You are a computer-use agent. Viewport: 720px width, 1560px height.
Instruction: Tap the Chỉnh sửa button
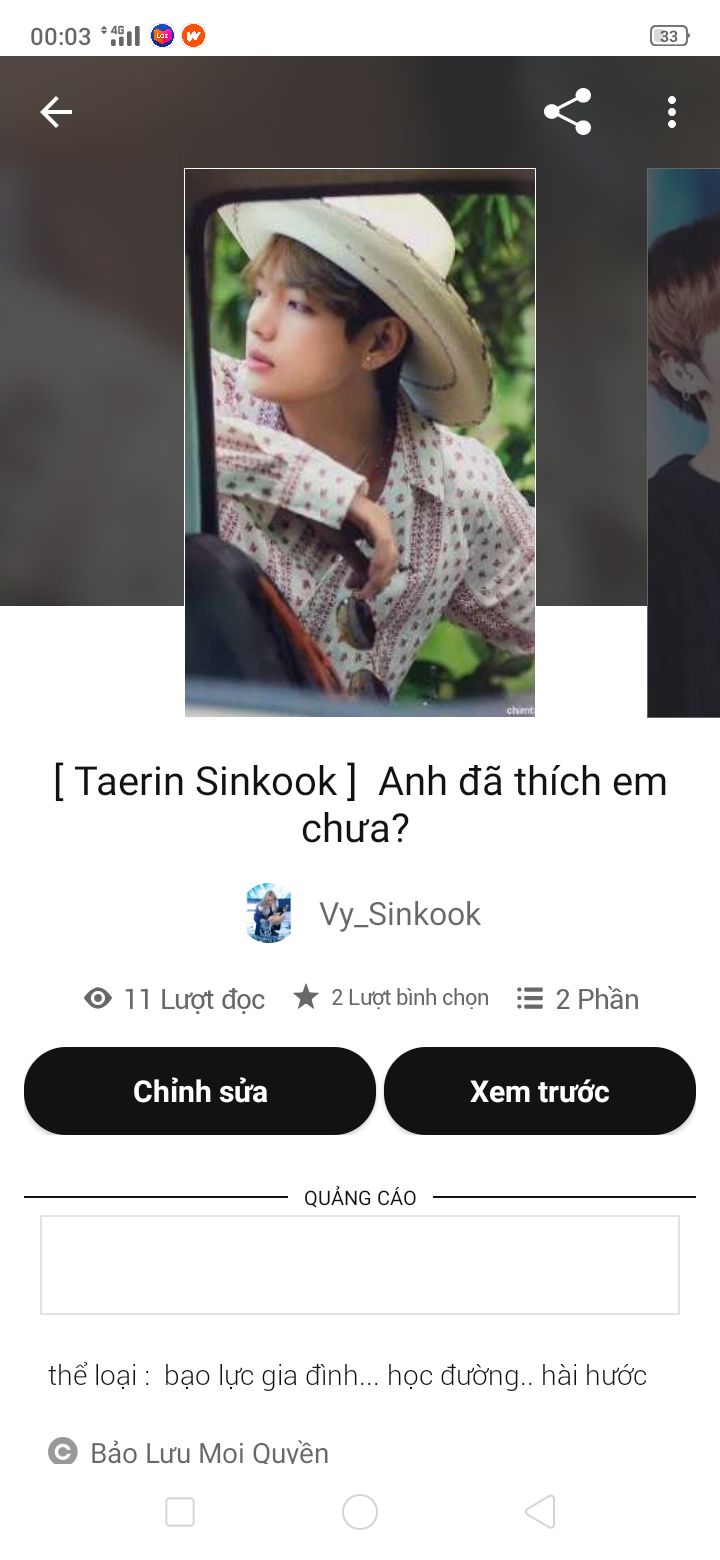pyautogui.click(x=200, y=1091)
